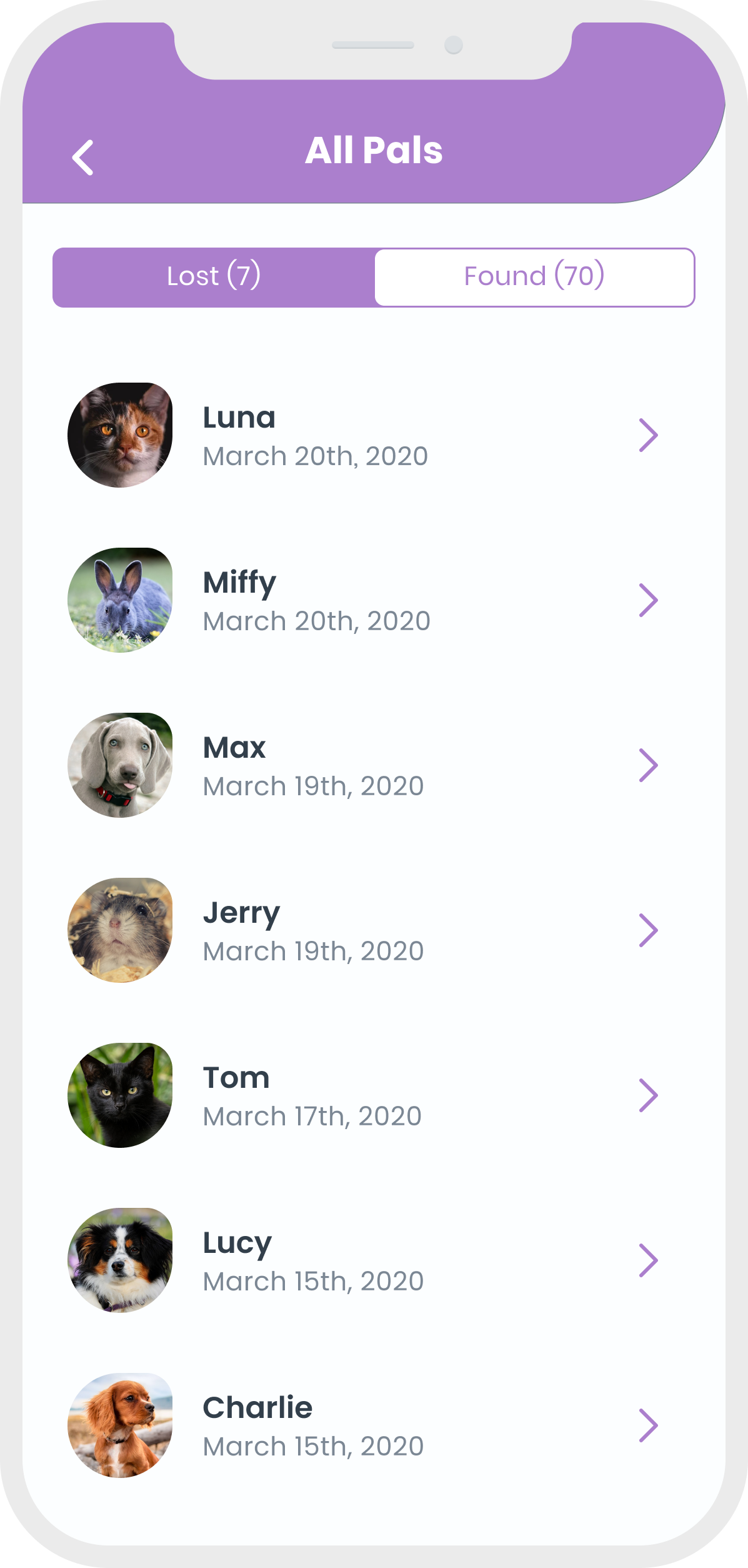Image resolution: width=748 pixels, height=1568 pixels.
Task: Select the Lost (7) tab
Action: click(214, 277)
